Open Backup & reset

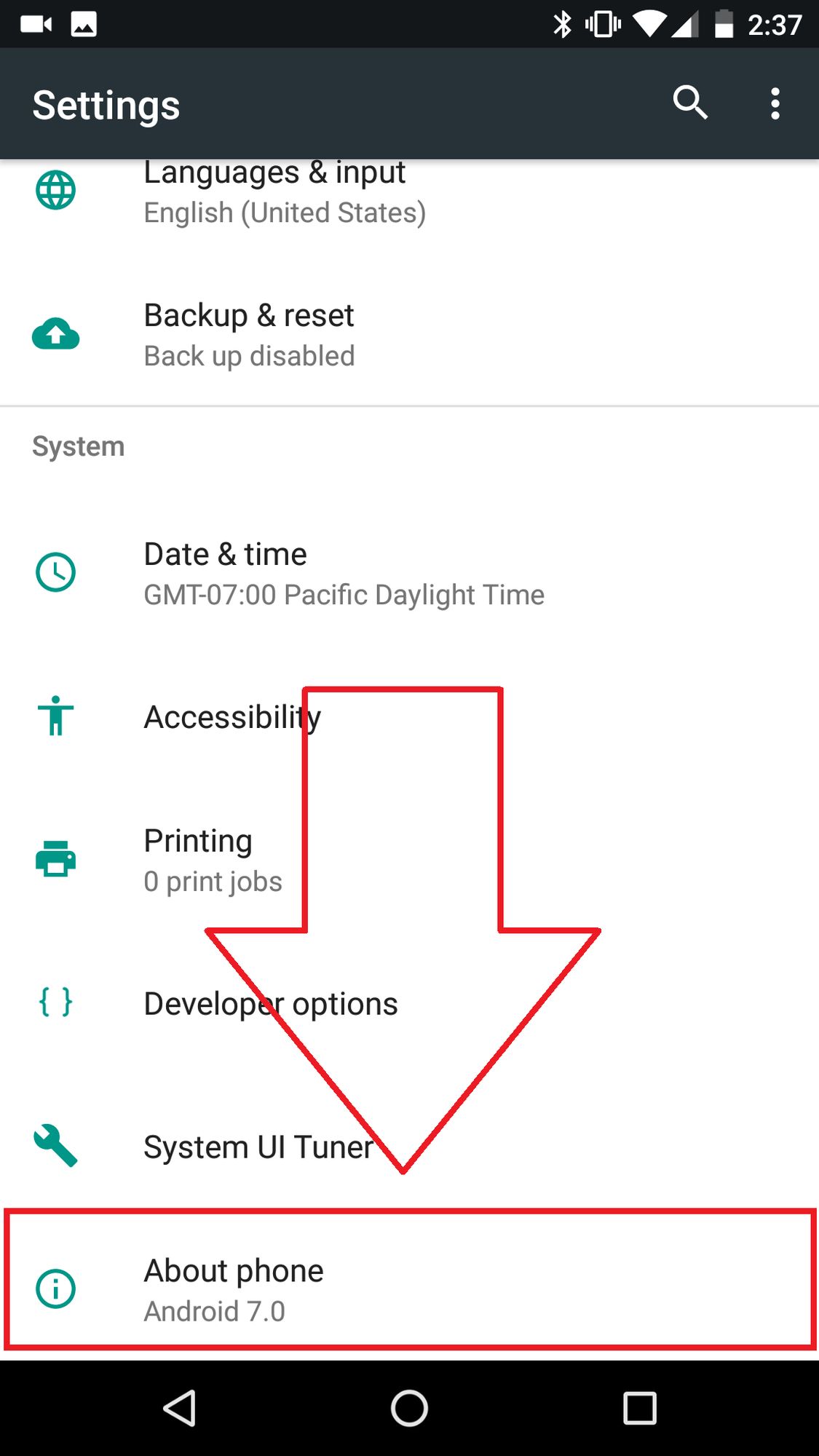tap(249, 335)
